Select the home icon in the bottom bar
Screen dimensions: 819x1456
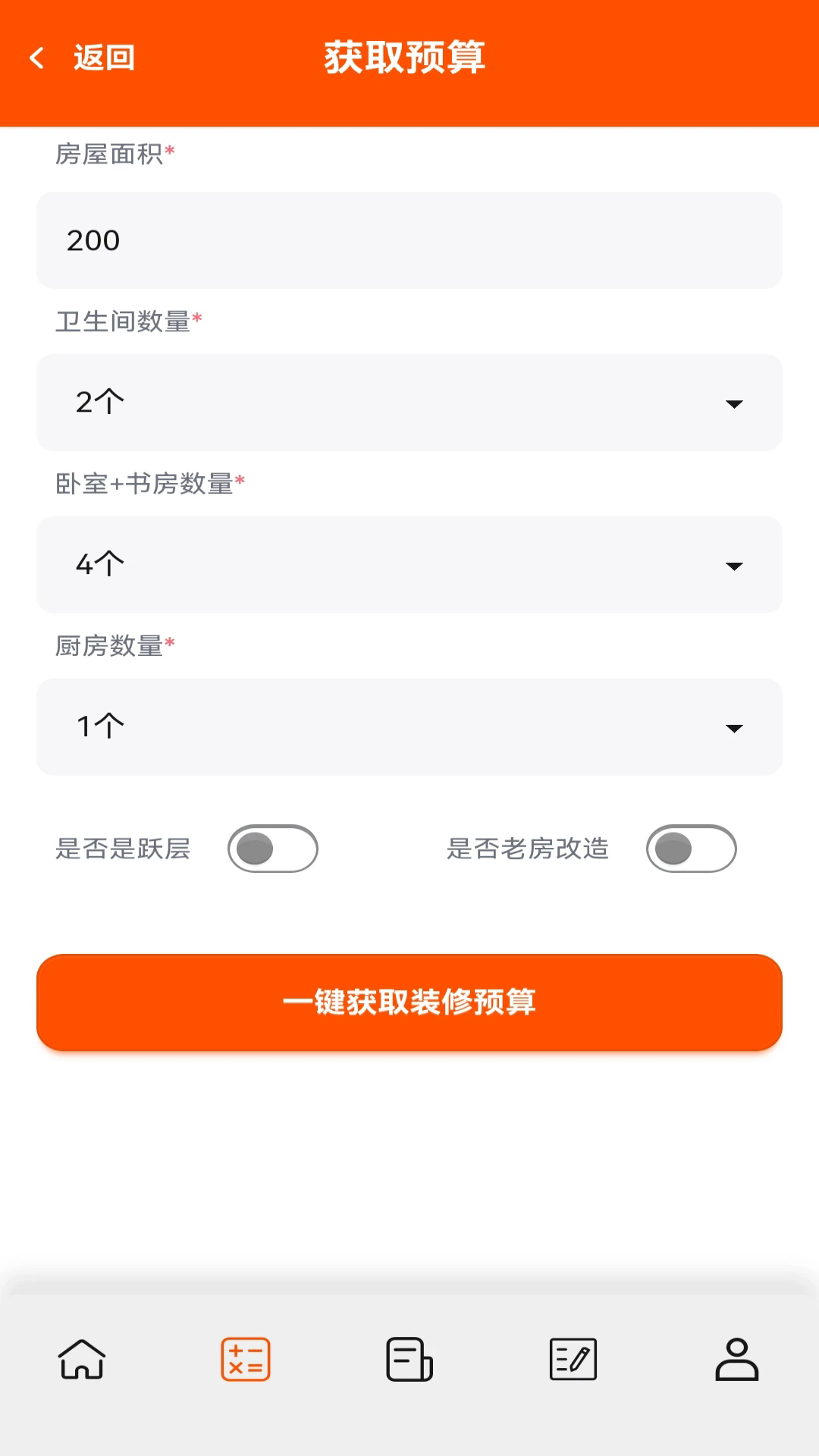(x=81, y=1360)
